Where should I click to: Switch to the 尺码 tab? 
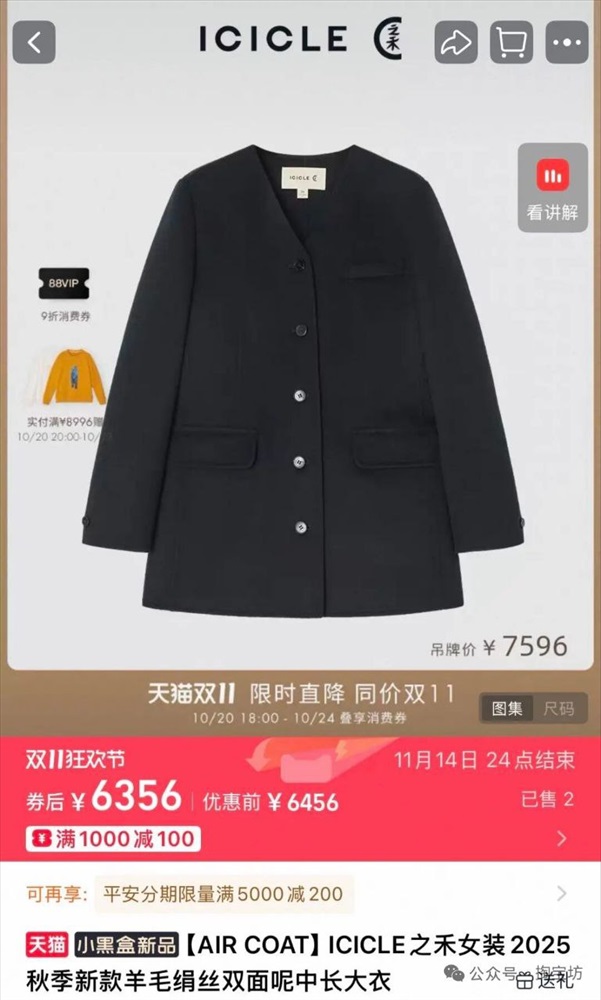559,709
